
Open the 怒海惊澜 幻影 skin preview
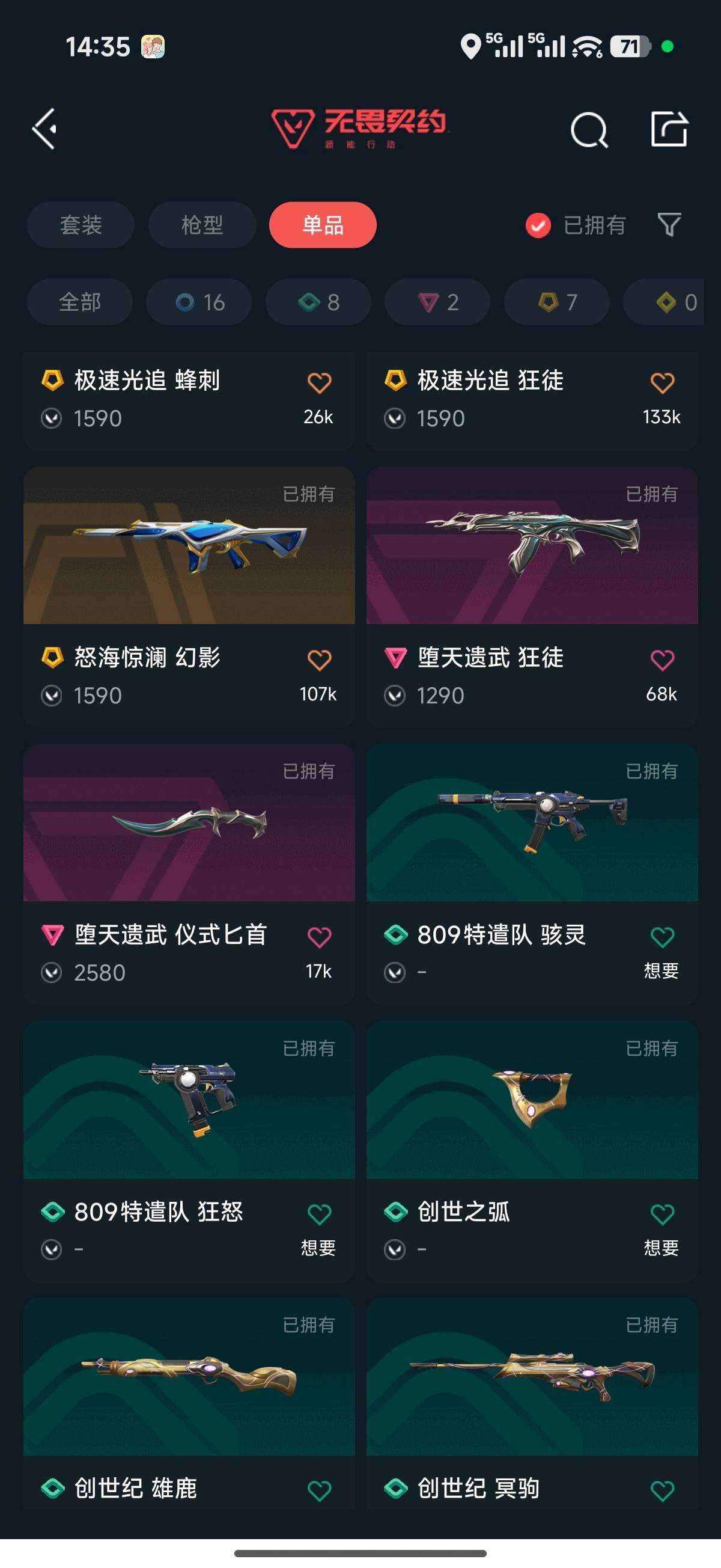point(188,547)
